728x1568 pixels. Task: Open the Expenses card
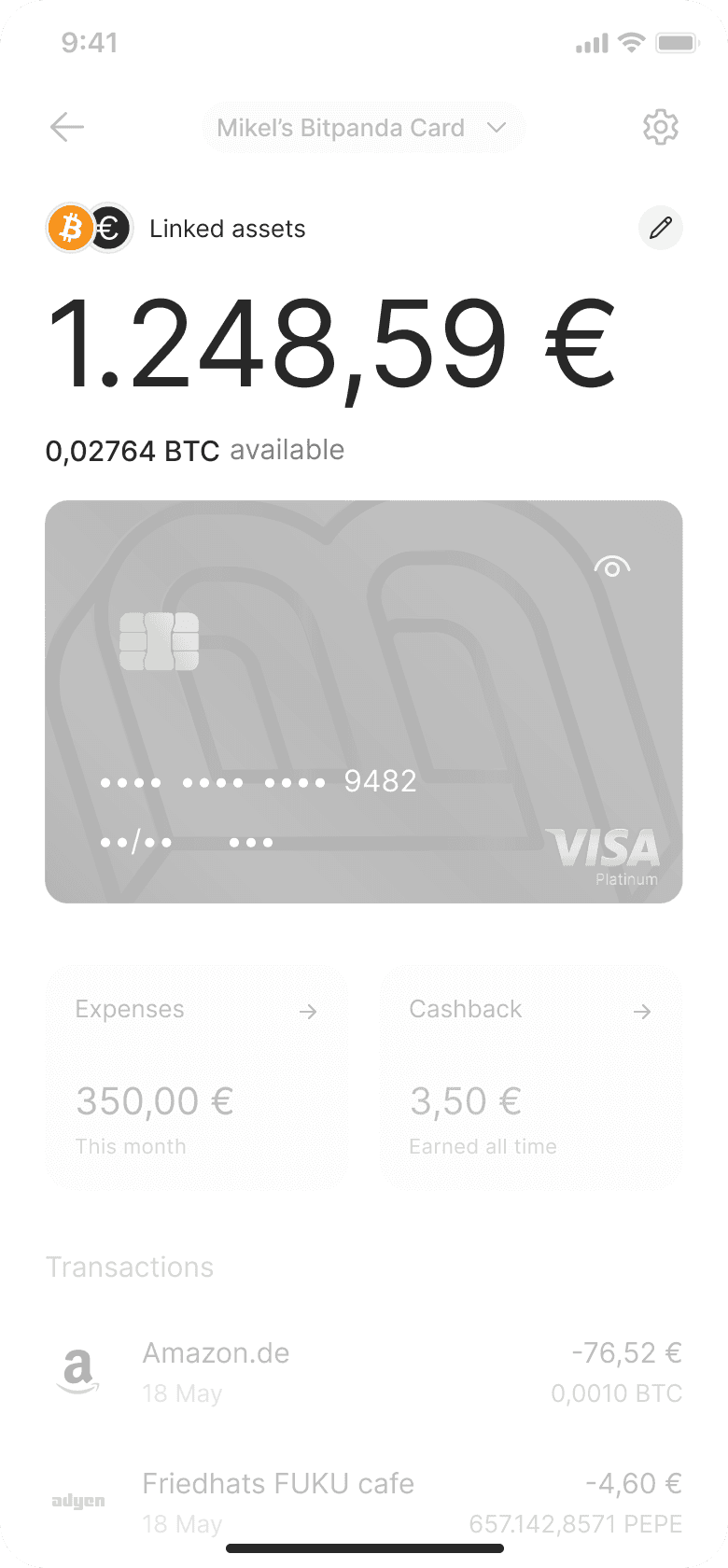click(197, 1076)
